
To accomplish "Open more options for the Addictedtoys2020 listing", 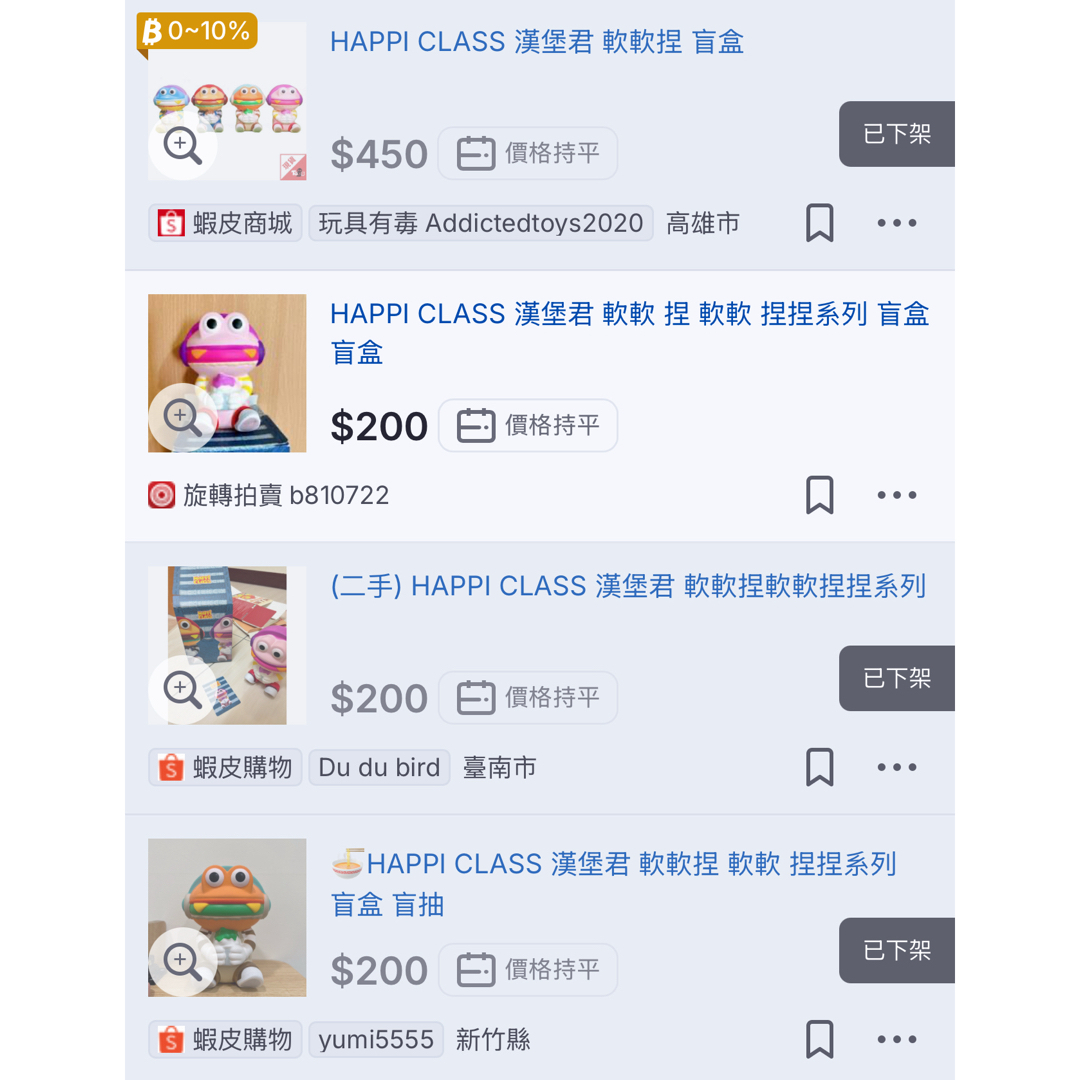I will pos(896,223).
